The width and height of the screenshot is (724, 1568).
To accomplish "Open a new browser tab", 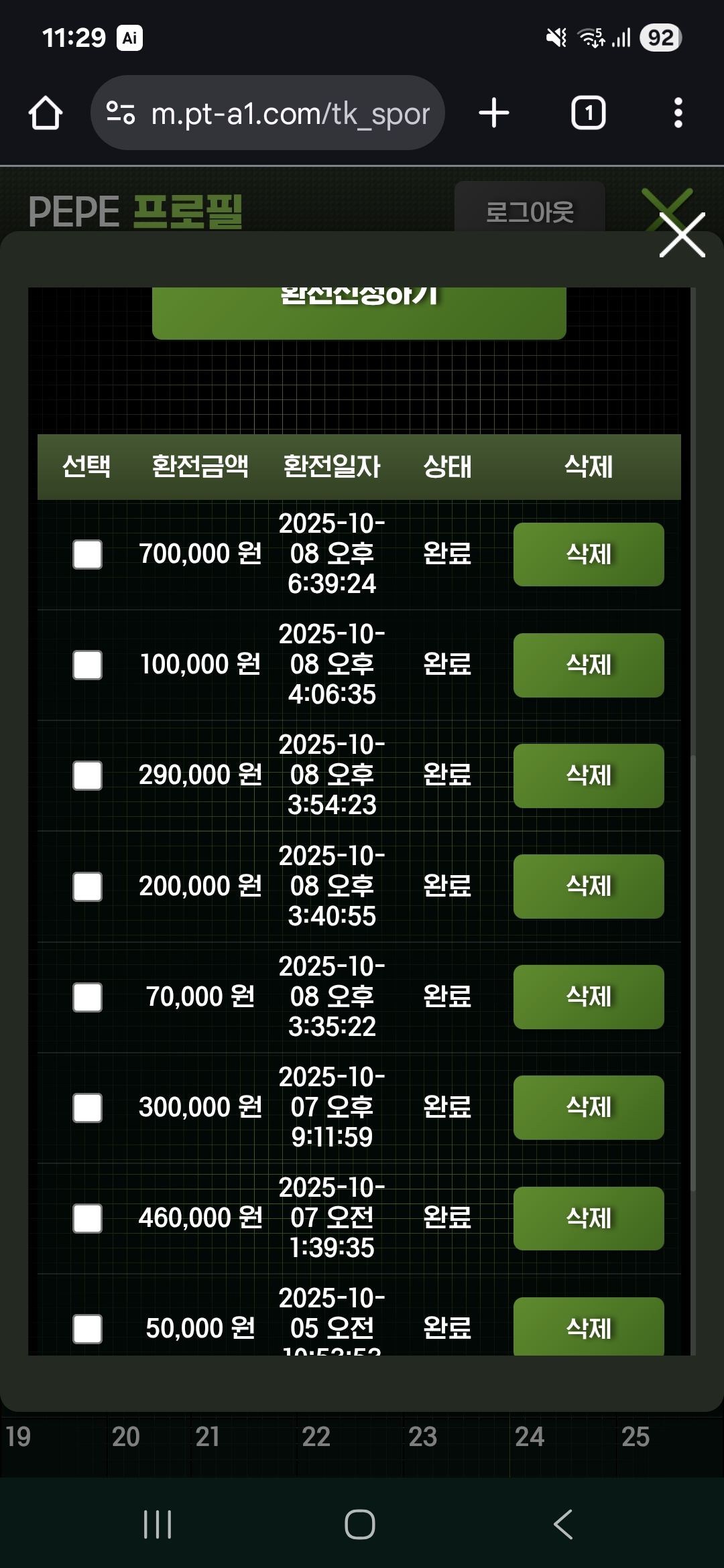I will pos(494,113).
